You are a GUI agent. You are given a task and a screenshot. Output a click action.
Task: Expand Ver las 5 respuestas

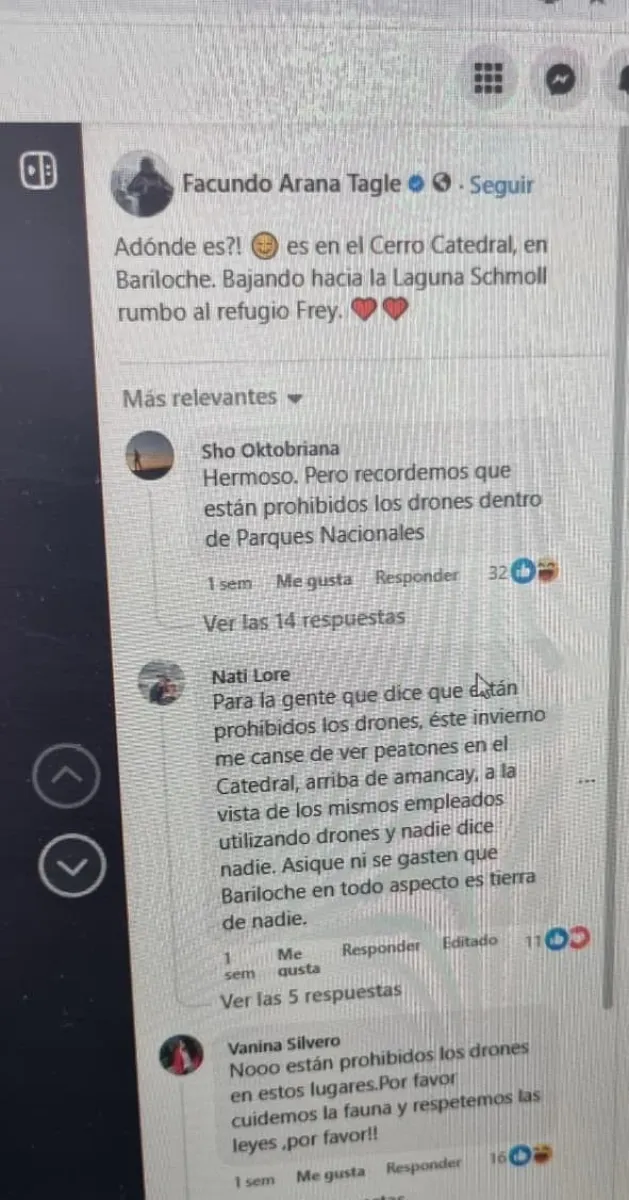(310, 994)
